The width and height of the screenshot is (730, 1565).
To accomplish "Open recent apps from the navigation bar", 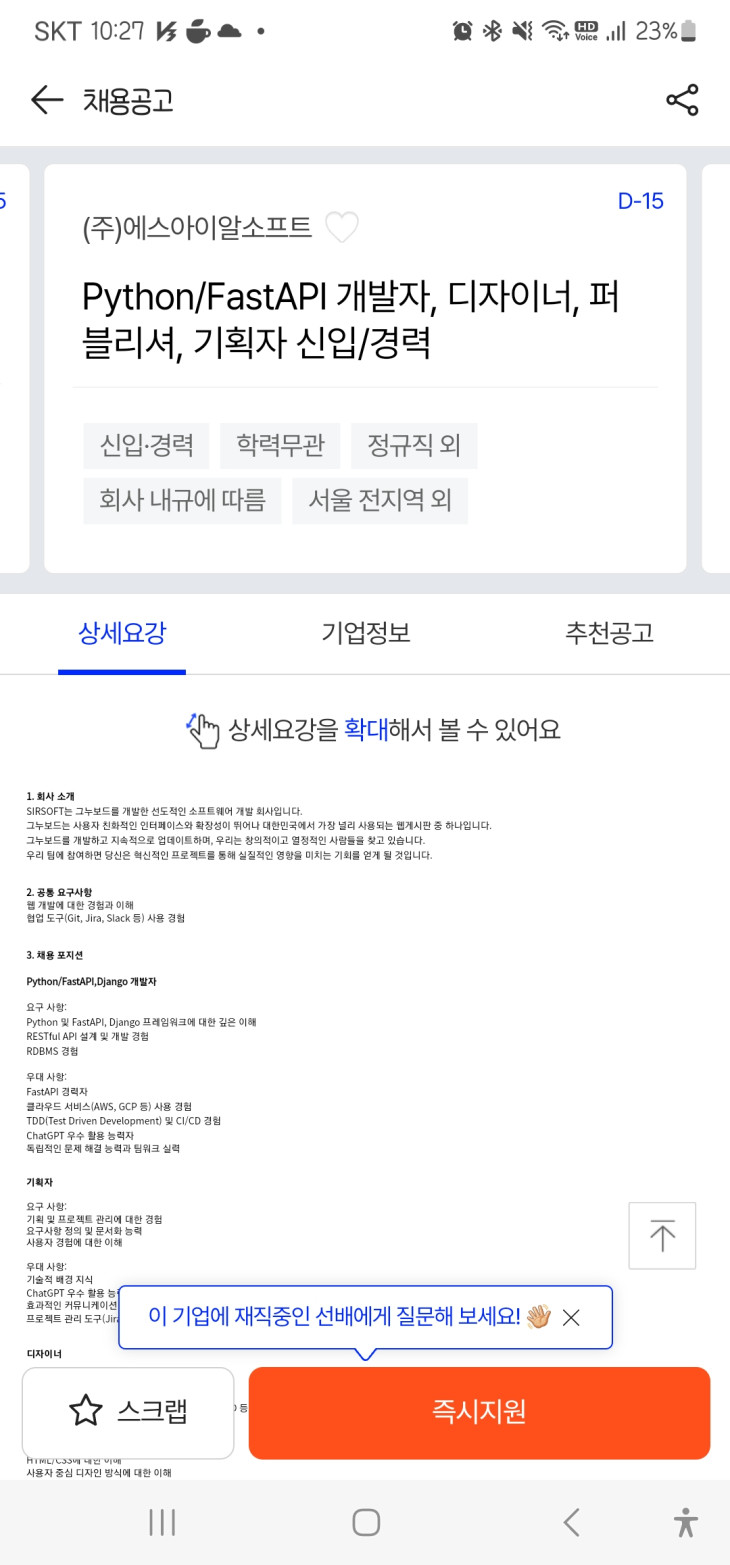I will point(162,1522).
